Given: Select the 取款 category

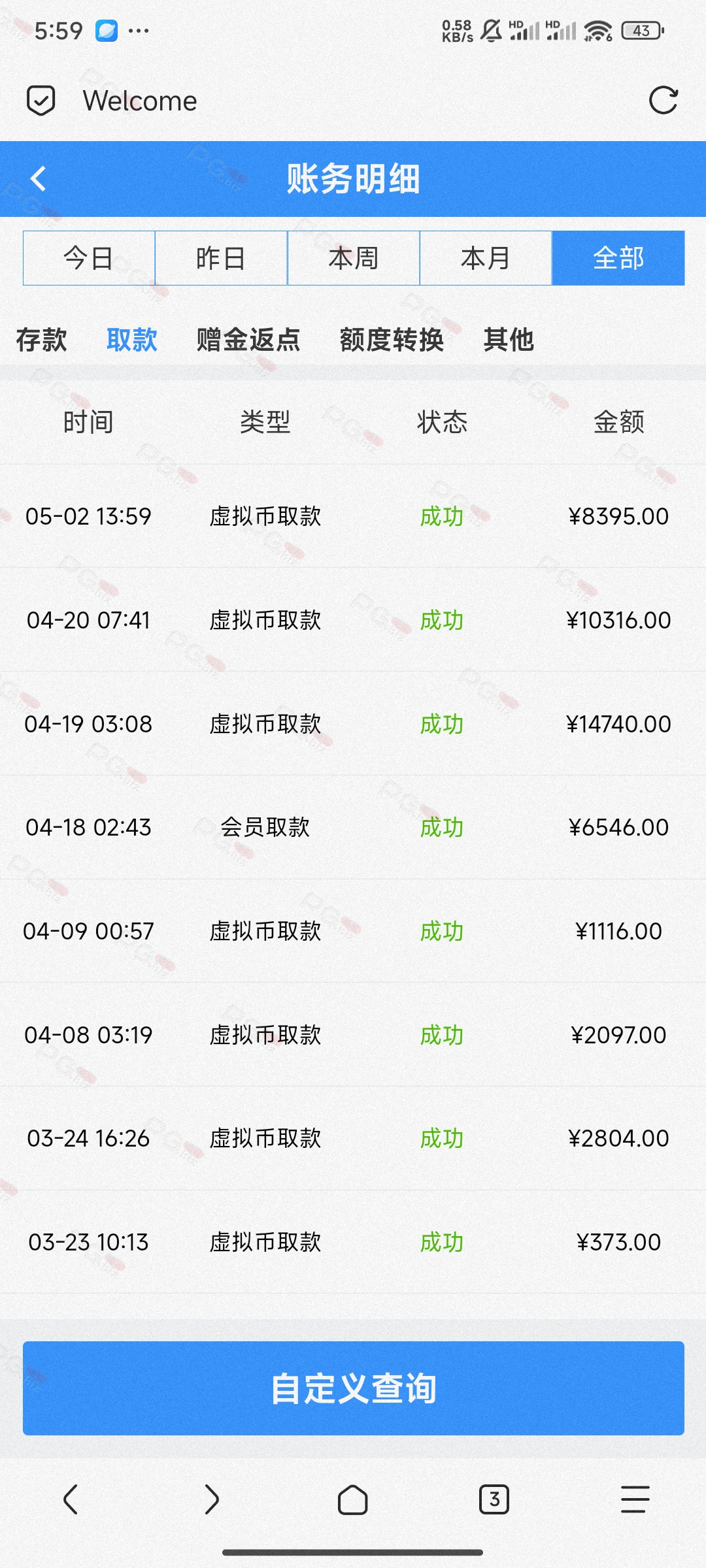Looking at the screenshot, I should 132,340.
